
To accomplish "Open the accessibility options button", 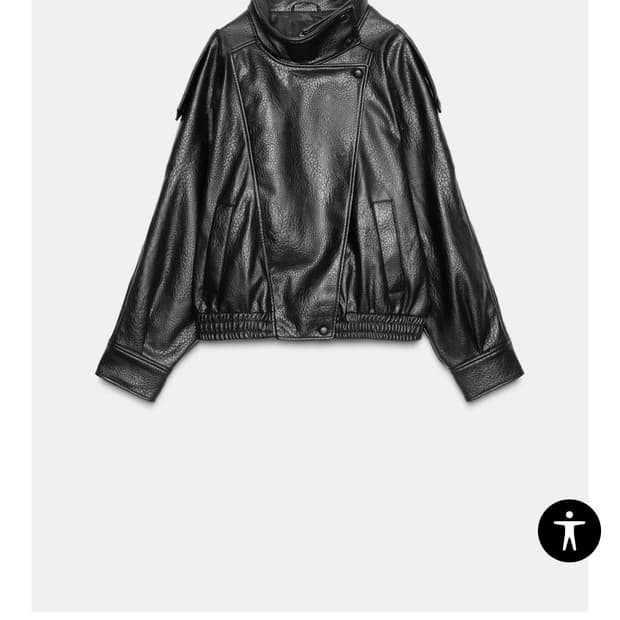I will coord(569,531).
